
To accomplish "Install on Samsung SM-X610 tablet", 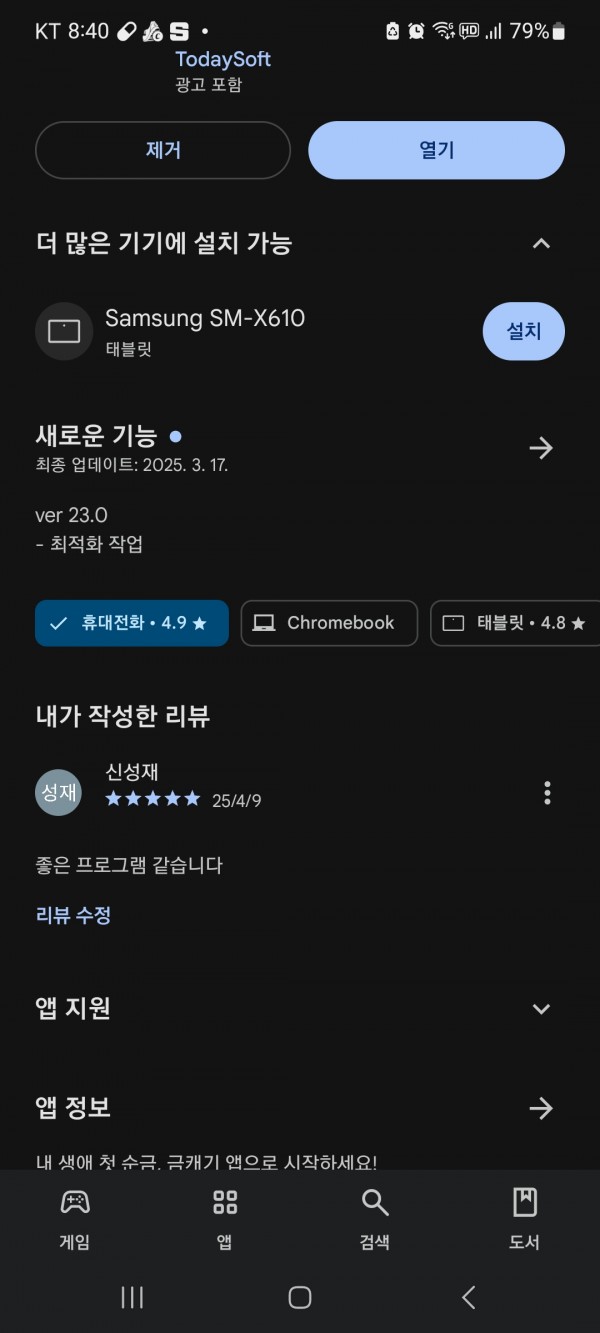I will click(x=523, y=331).
